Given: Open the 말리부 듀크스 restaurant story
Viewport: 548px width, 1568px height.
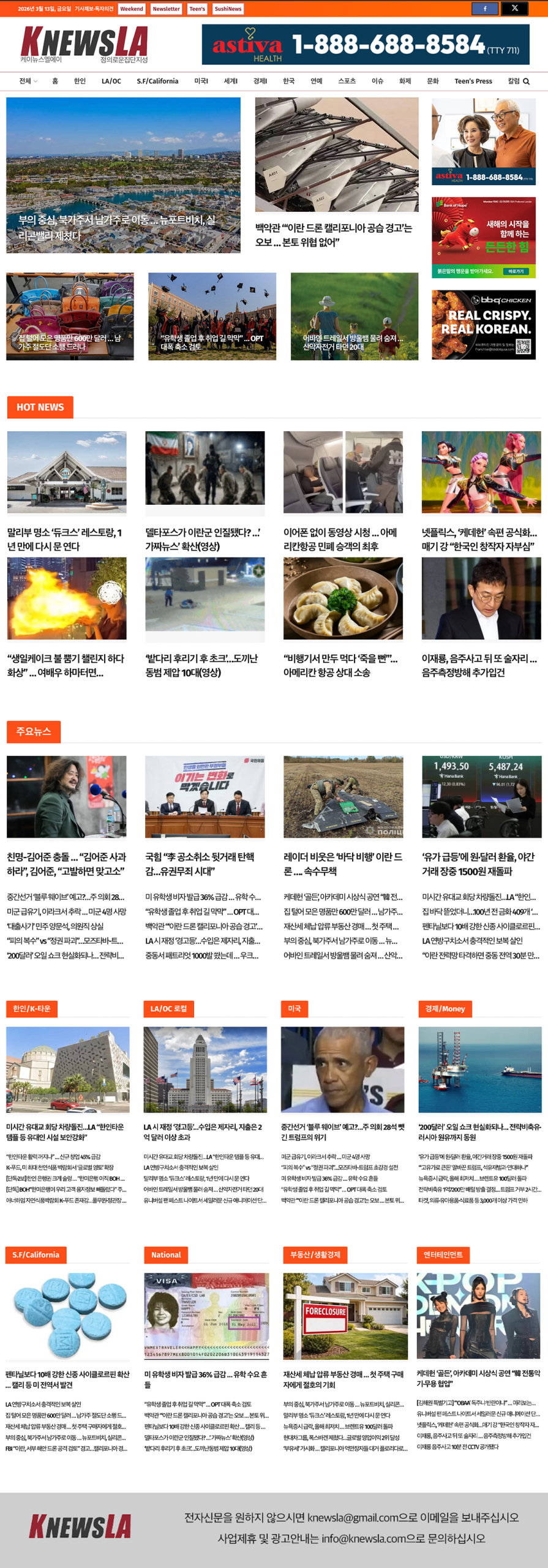Looking at the screenshot, I should (66, 539).
